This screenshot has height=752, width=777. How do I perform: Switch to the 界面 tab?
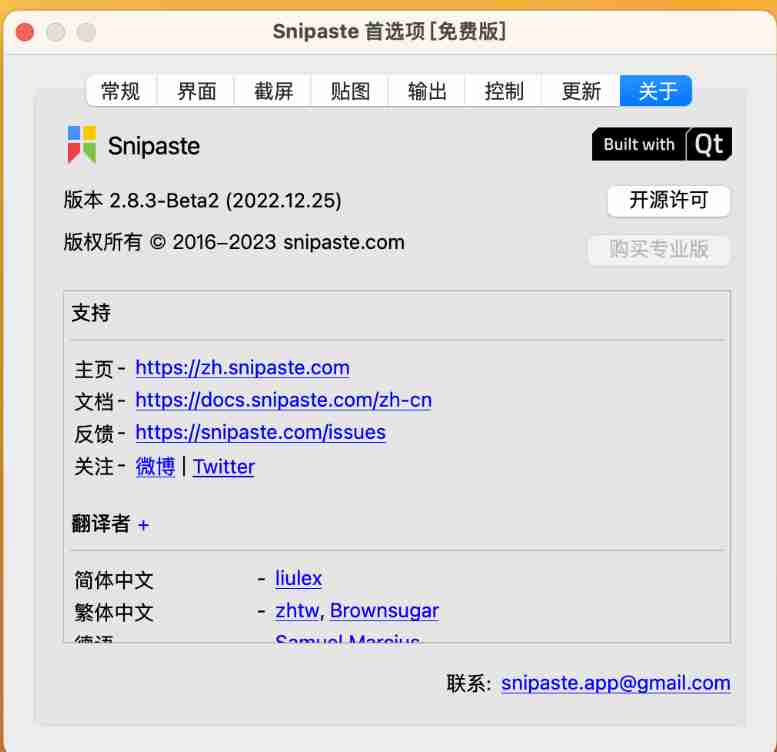197,91
